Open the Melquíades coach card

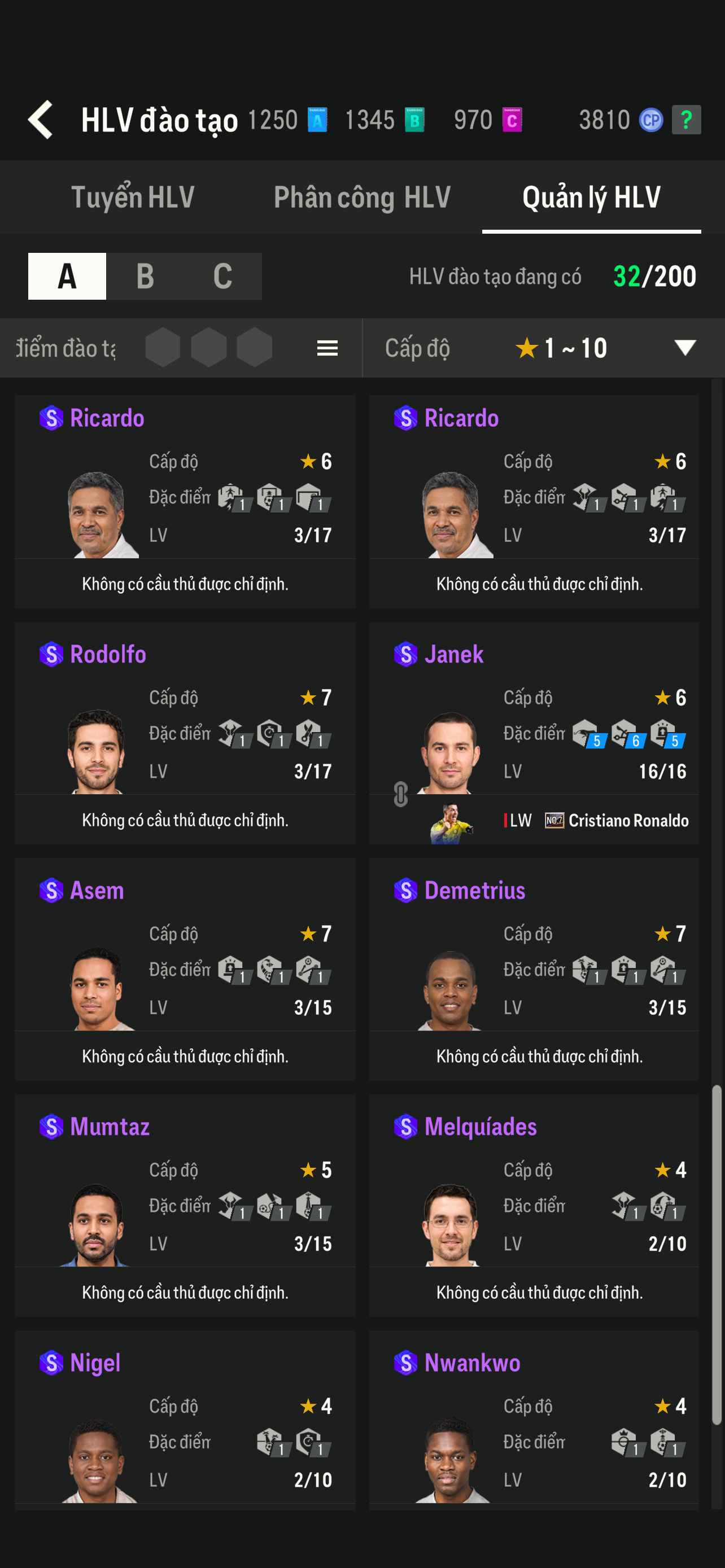(534, 1205)
